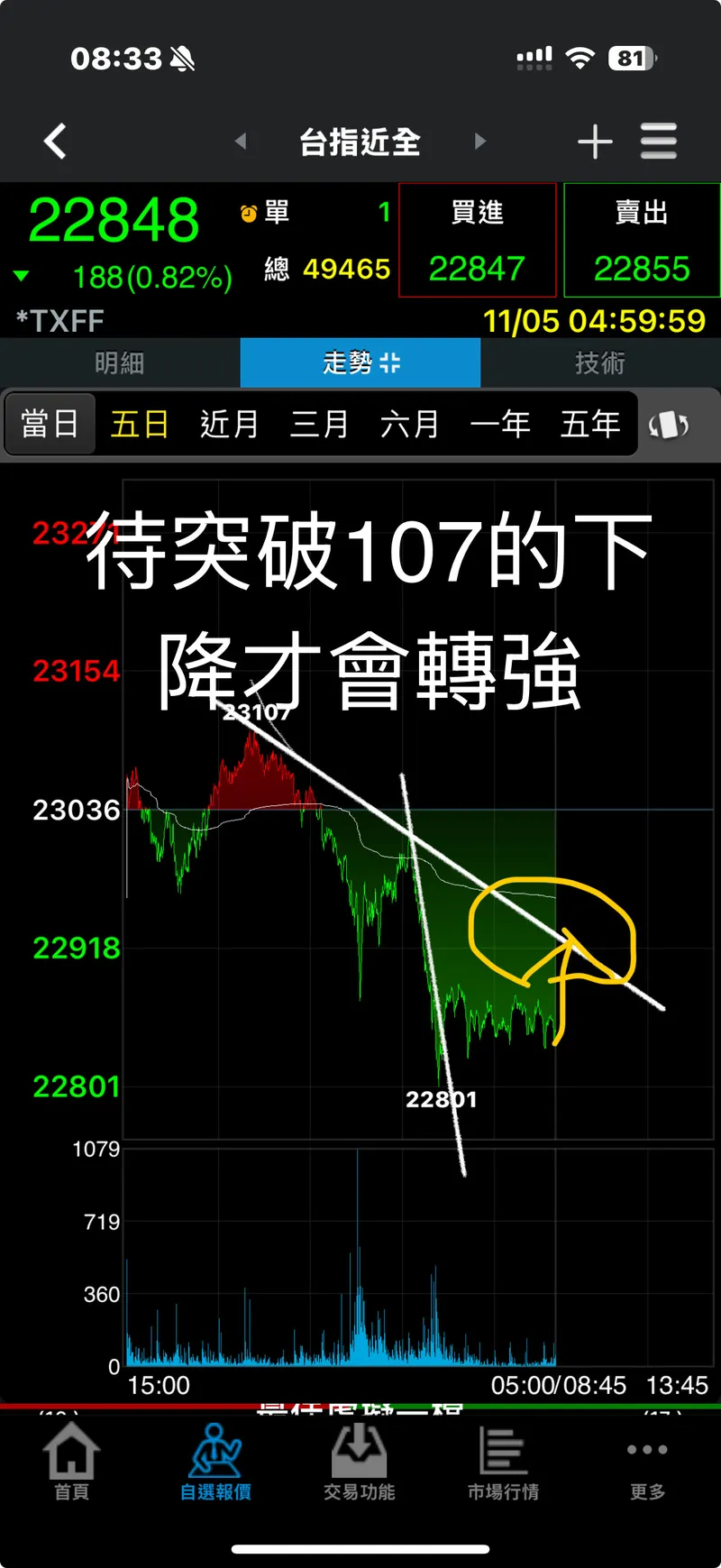Rotate the chart to landscape view

point(669,424)
